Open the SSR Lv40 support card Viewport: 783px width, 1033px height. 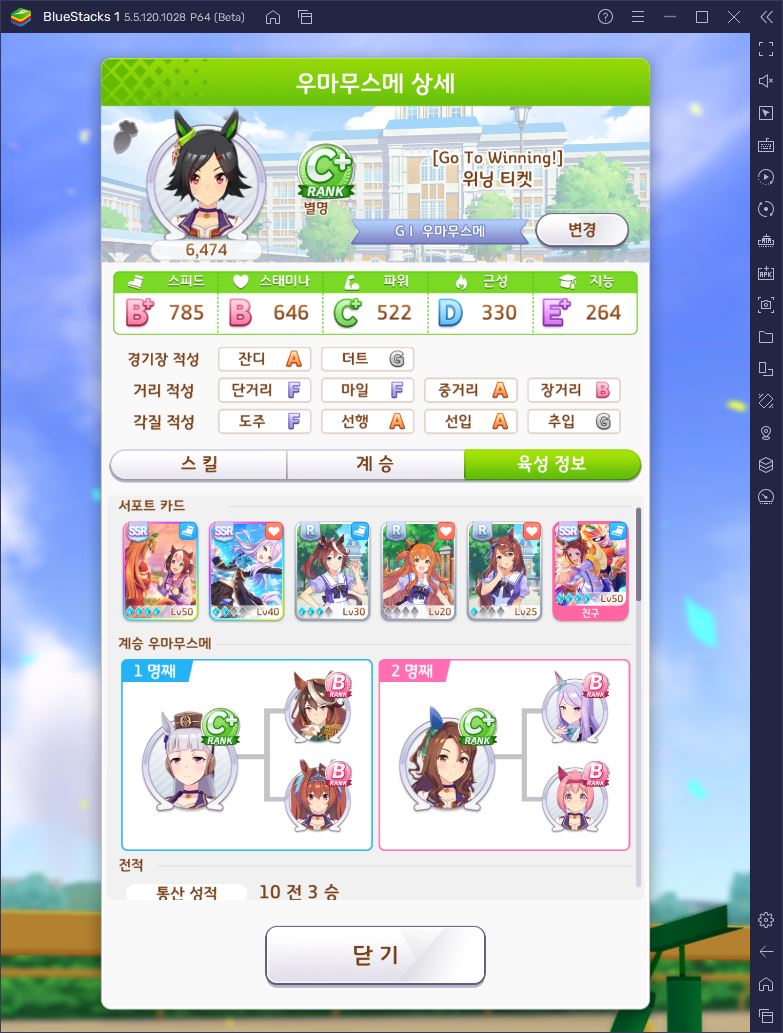[x=246, y=571]
